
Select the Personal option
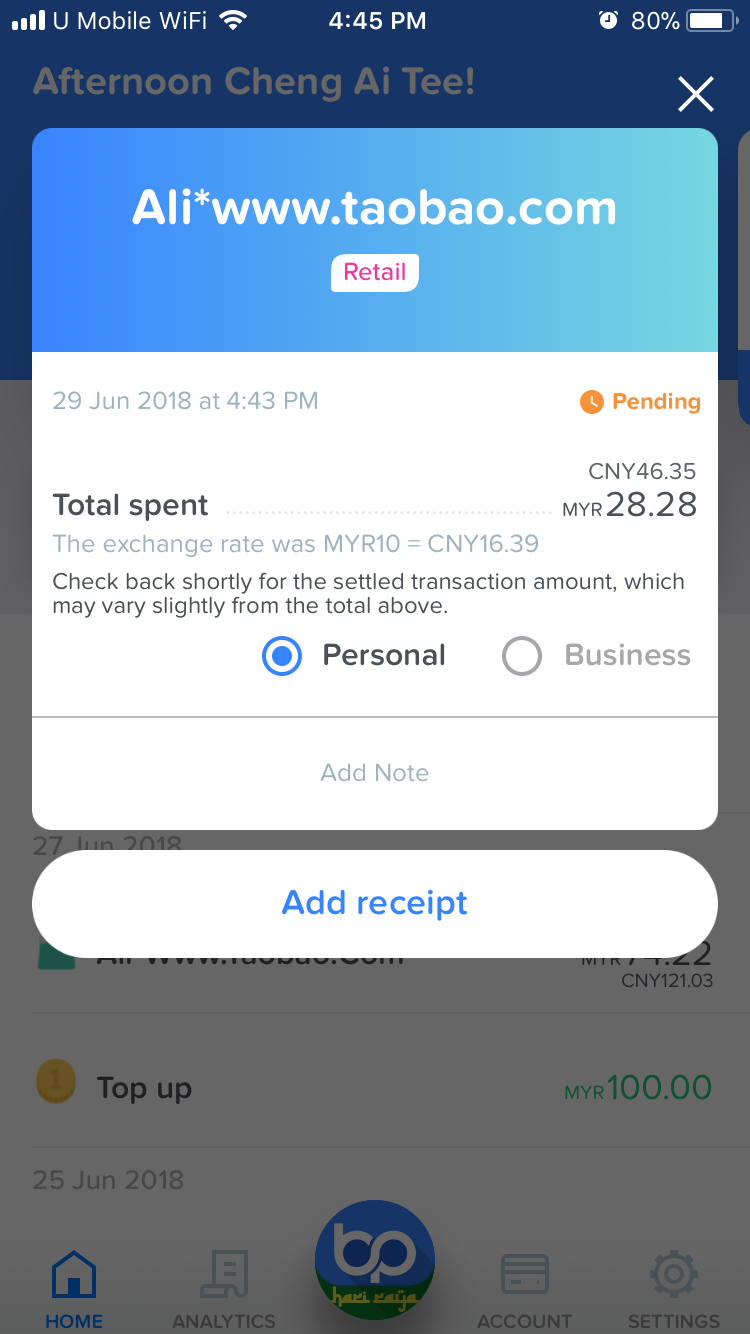click(x=283, y=657)
